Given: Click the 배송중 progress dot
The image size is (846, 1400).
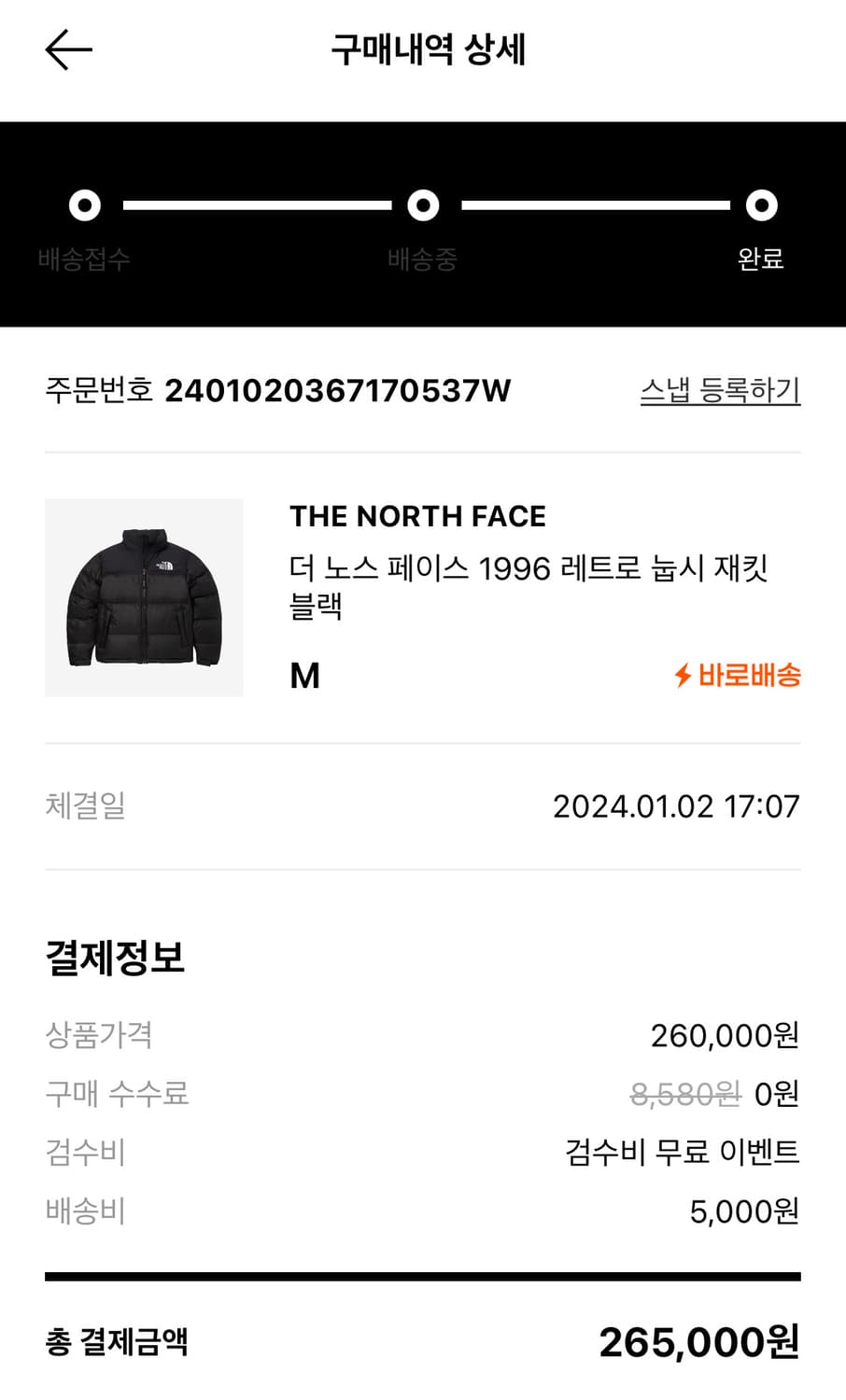Looking at the screenshot, I should pos(423,204).
